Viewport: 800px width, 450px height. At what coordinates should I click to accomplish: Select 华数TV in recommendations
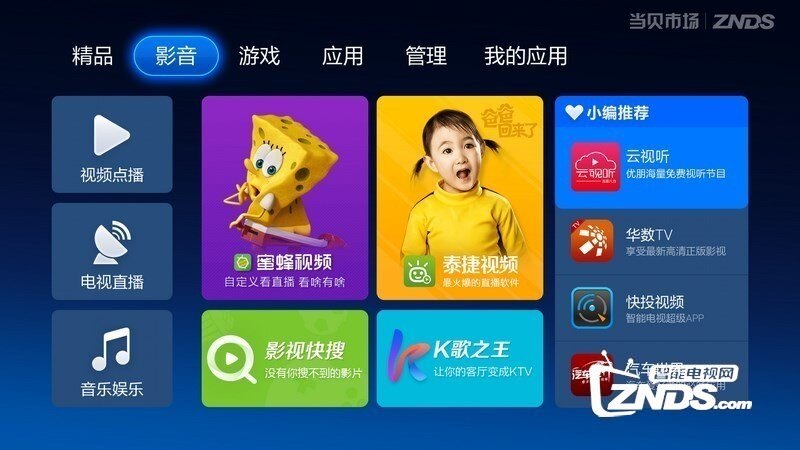pos(651,241)
